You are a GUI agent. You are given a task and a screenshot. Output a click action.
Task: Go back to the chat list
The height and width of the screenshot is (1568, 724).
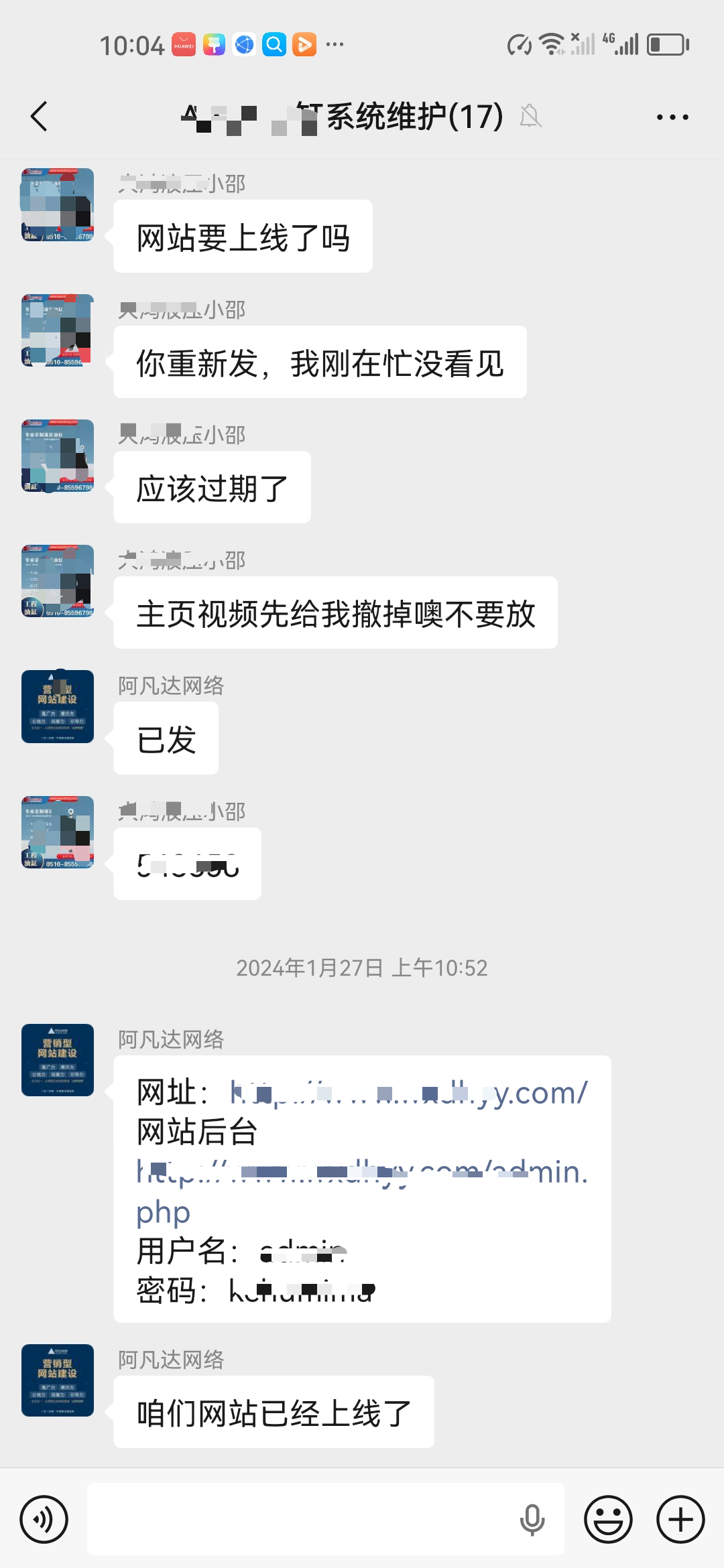40,117
